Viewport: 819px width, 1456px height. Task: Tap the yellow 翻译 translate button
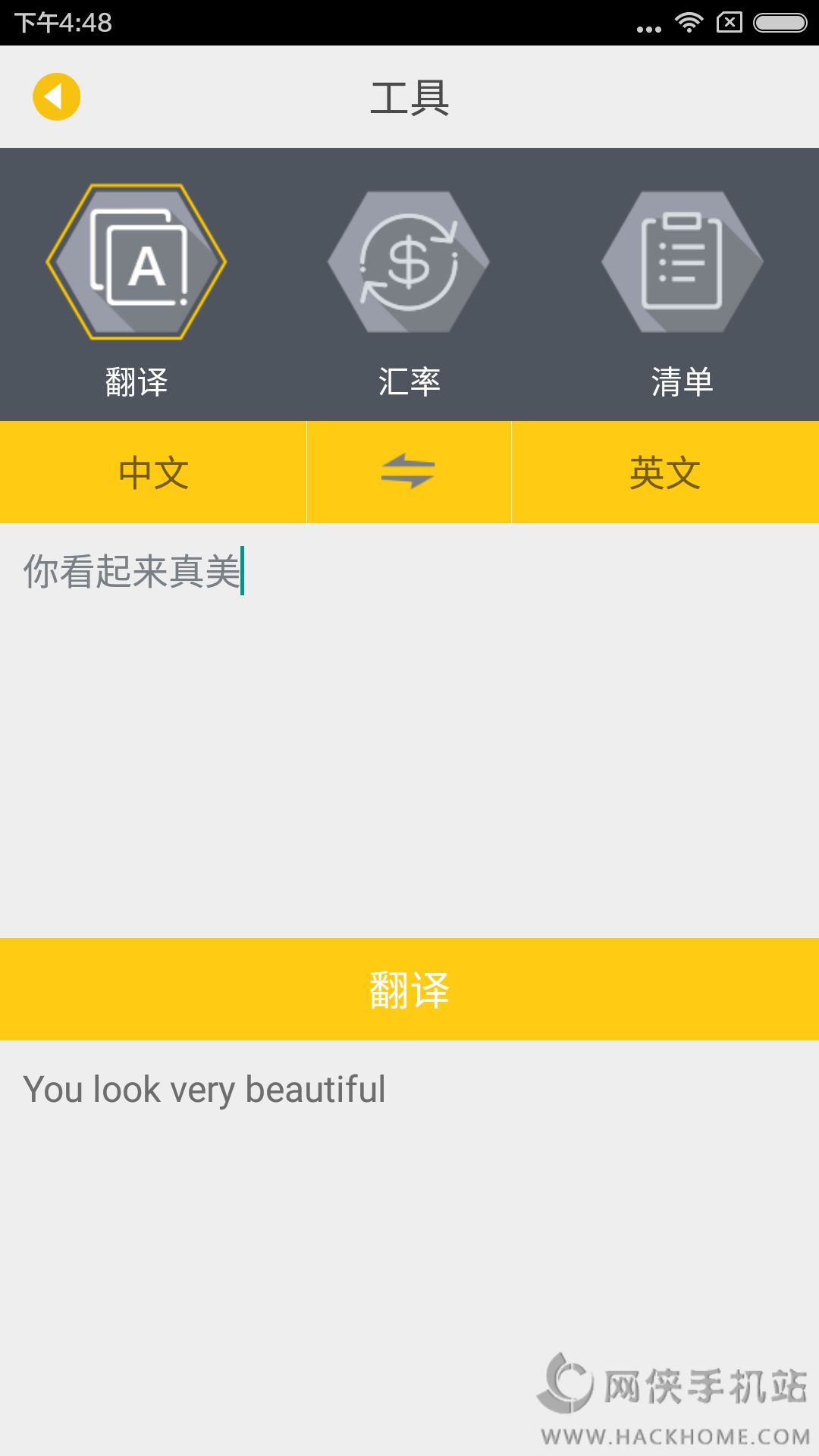pyautogui.click(x=409, y=989)
